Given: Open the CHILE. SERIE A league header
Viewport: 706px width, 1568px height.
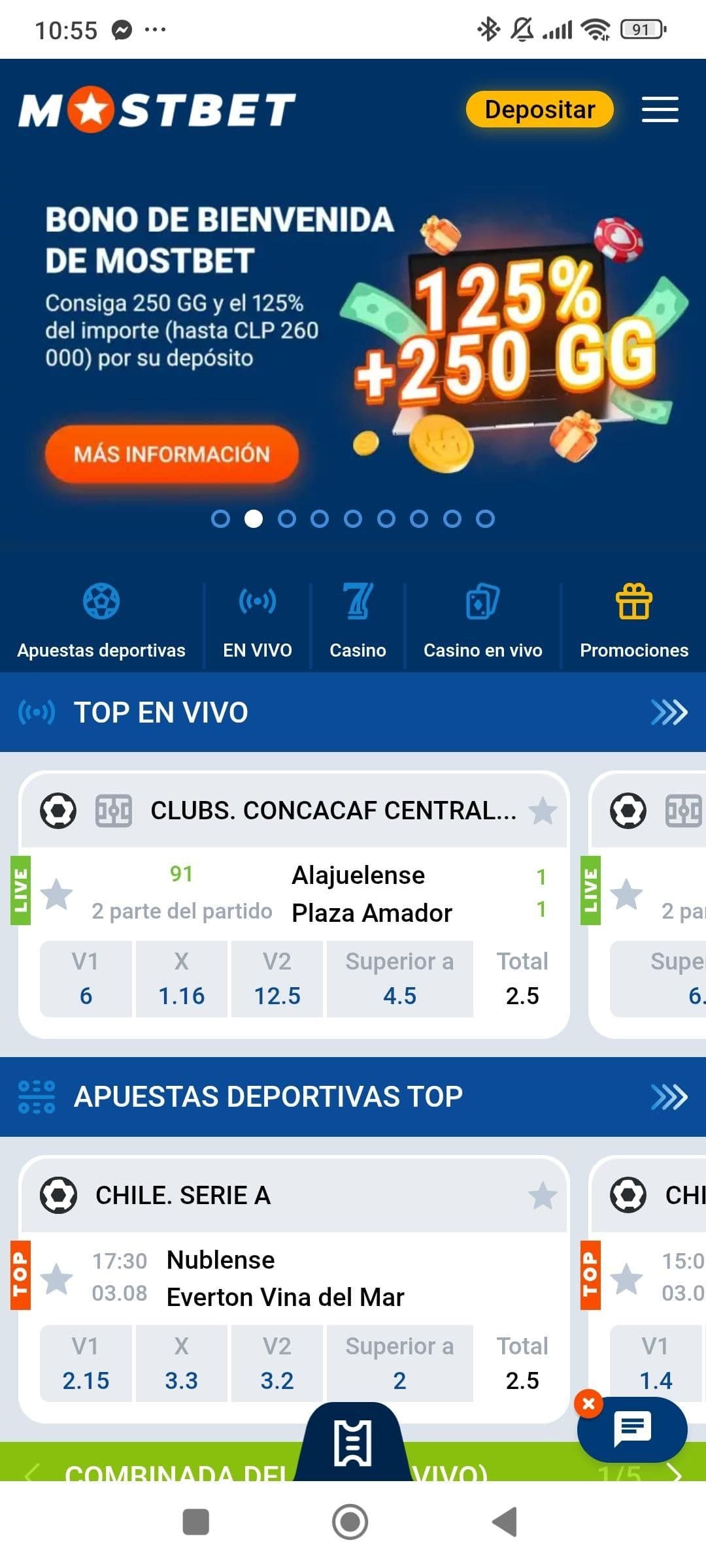Looking at the screenshot, I should [x=183, y=1196].
